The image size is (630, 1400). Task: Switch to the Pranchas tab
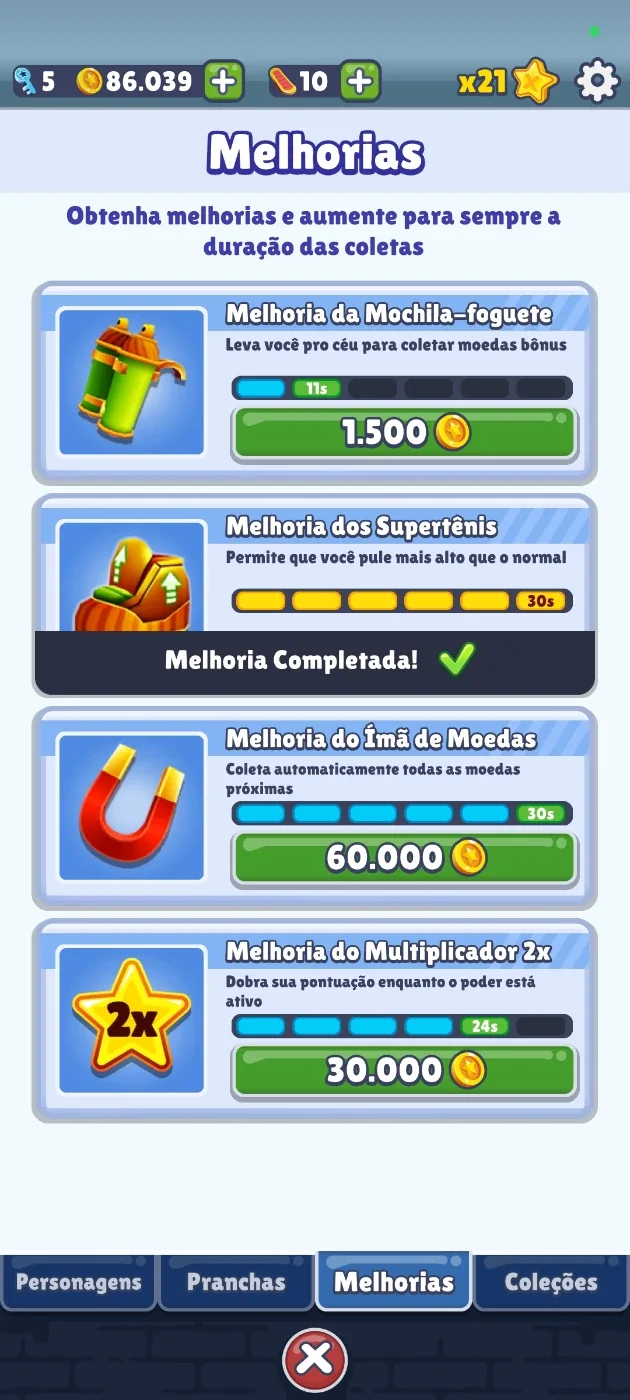click(x=236, y=1283)
